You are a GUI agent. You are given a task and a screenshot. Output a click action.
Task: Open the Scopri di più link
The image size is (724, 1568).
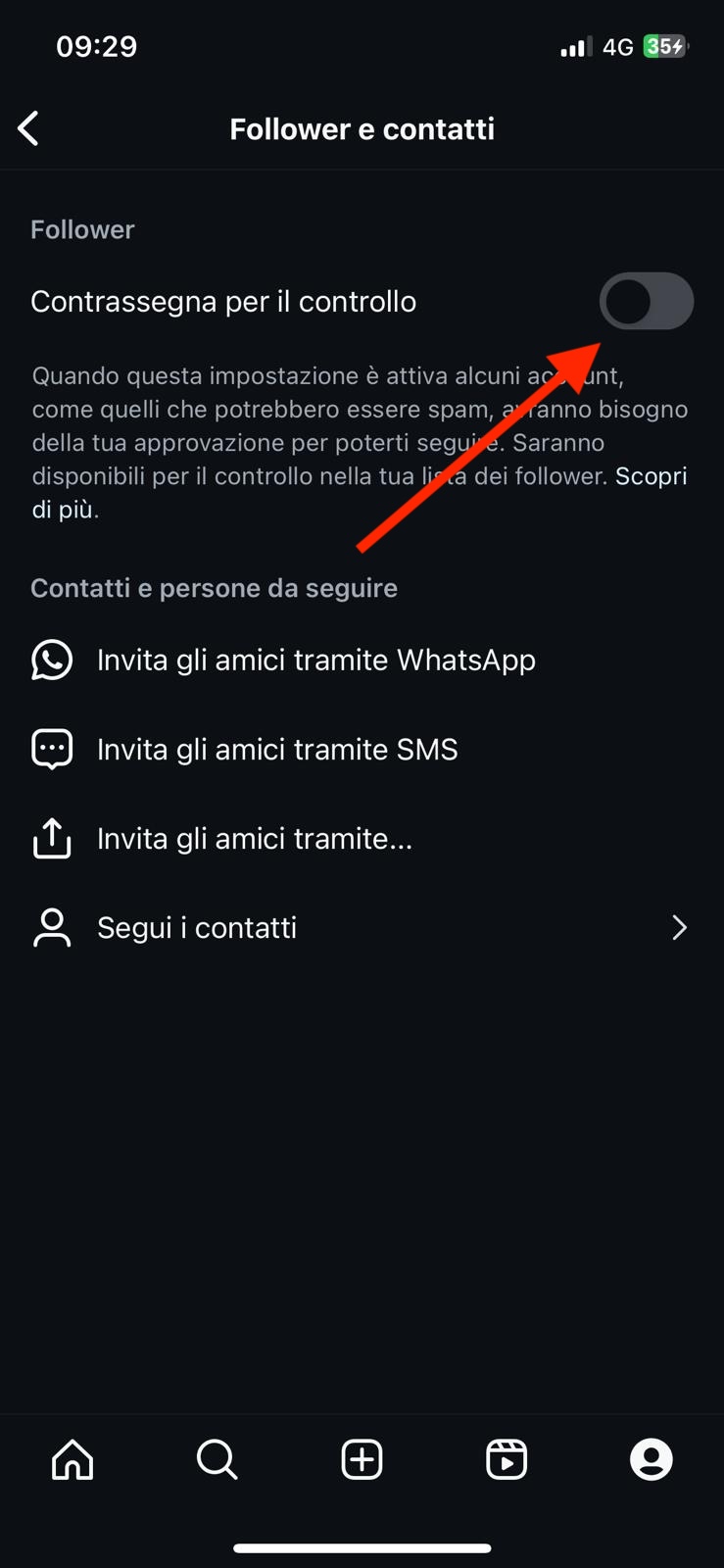pos(651,477)
